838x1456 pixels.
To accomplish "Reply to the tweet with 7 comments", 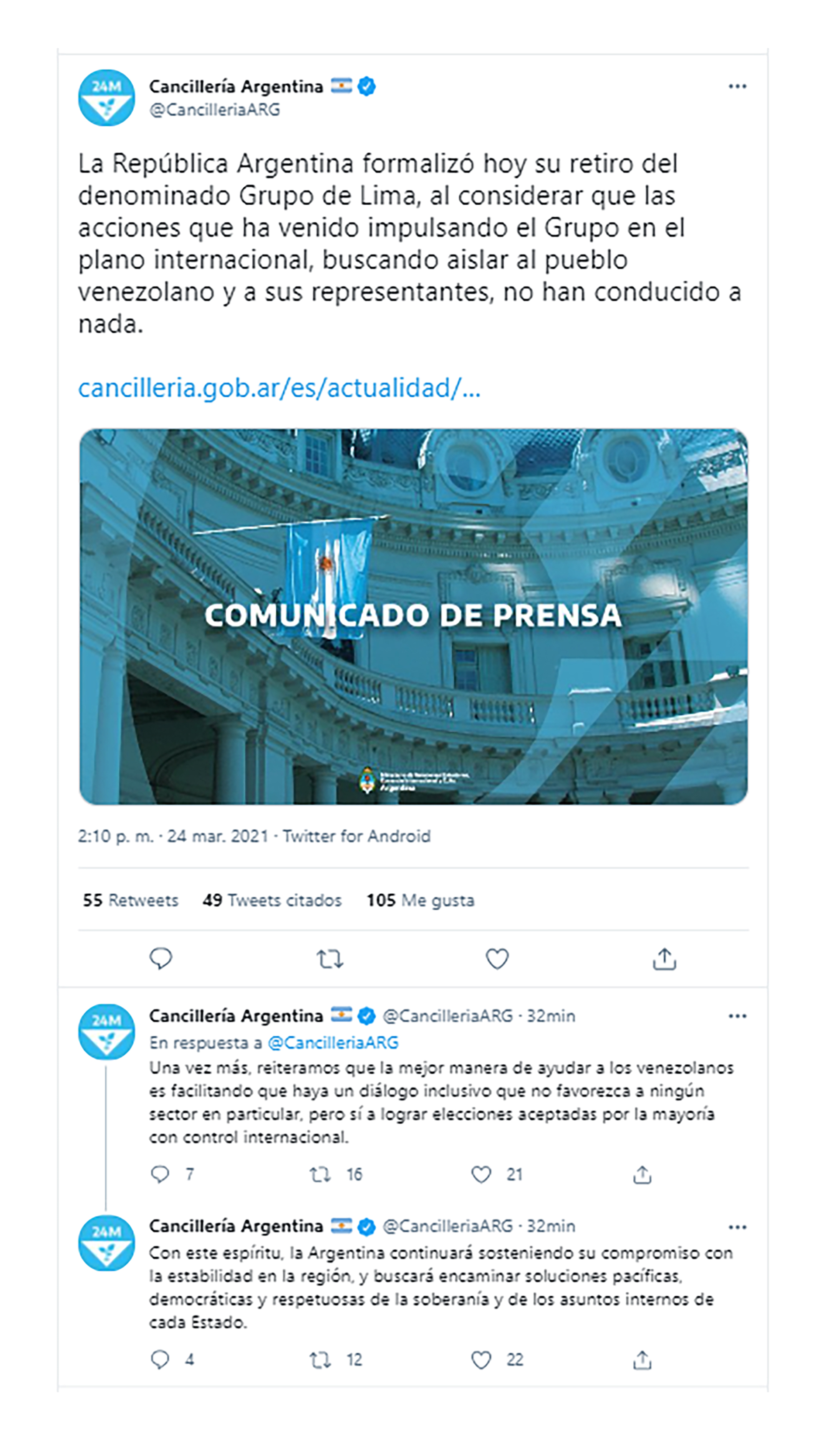I will [159, 1174].
